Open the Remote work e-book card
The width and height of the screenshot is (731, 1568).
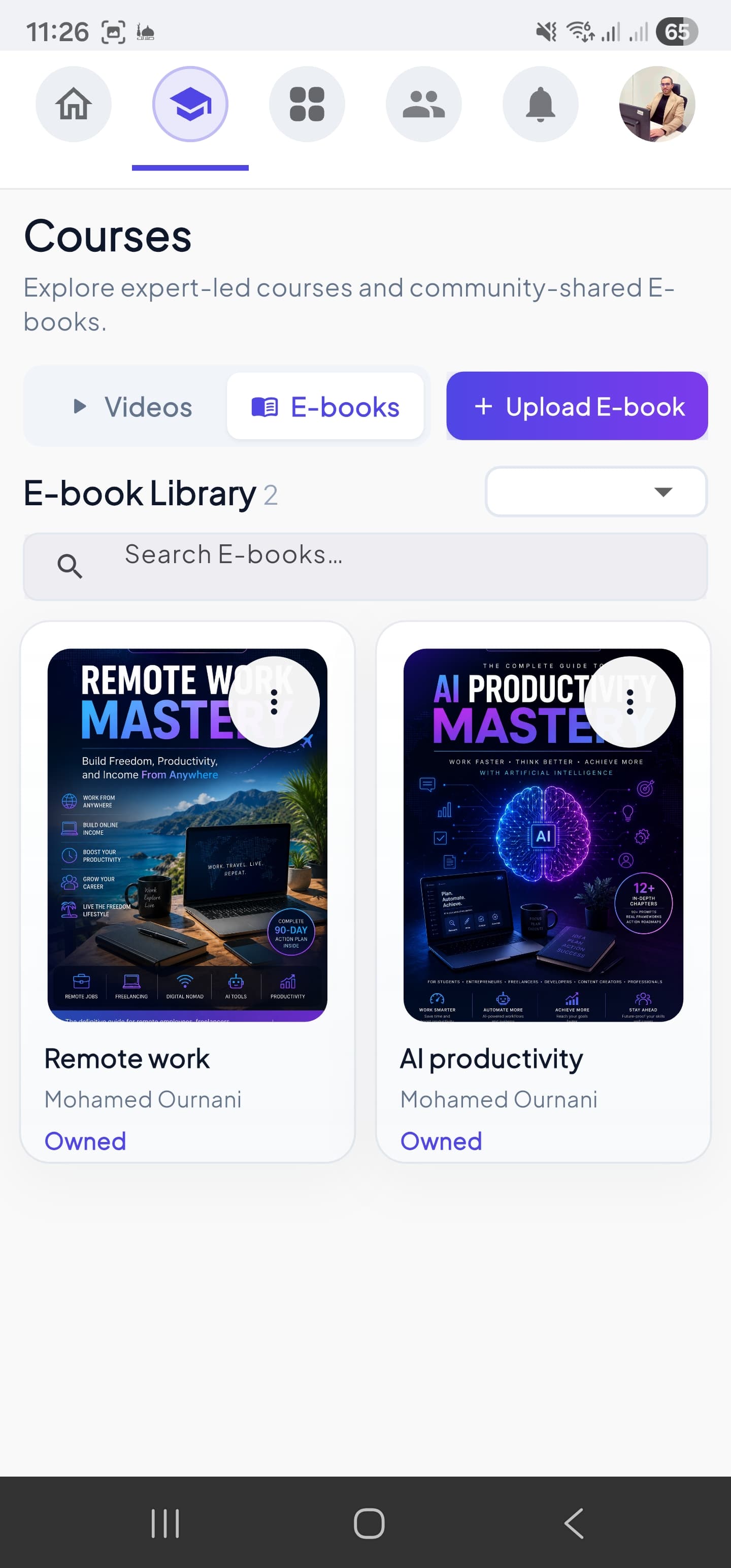tap(187, 892)
